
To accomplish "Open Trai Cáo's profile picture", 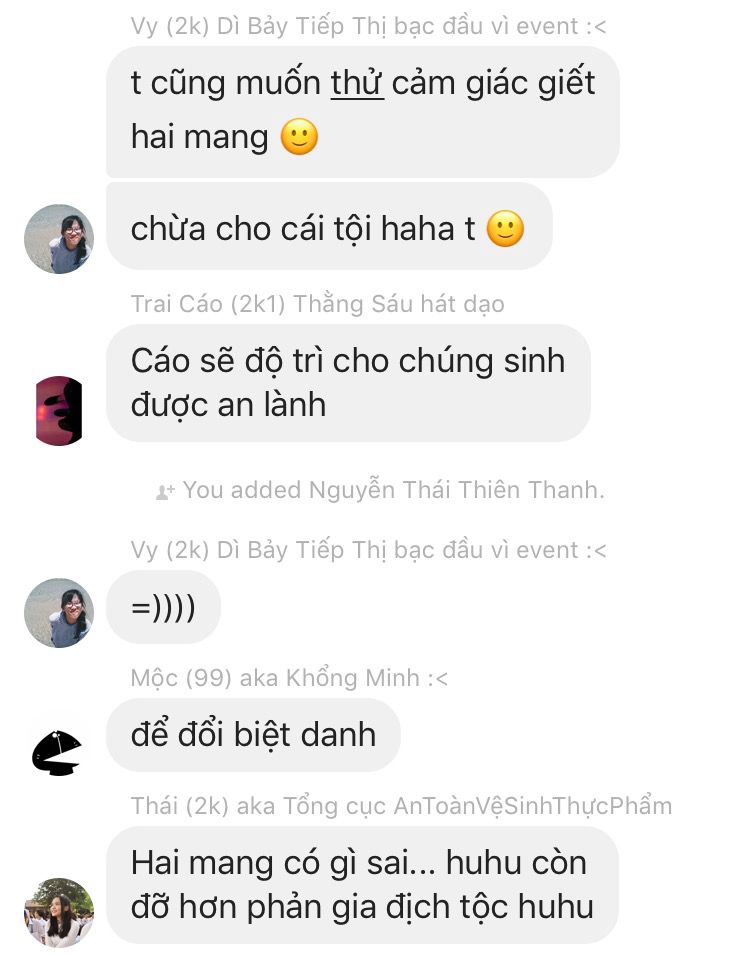I will pos(59,410).
